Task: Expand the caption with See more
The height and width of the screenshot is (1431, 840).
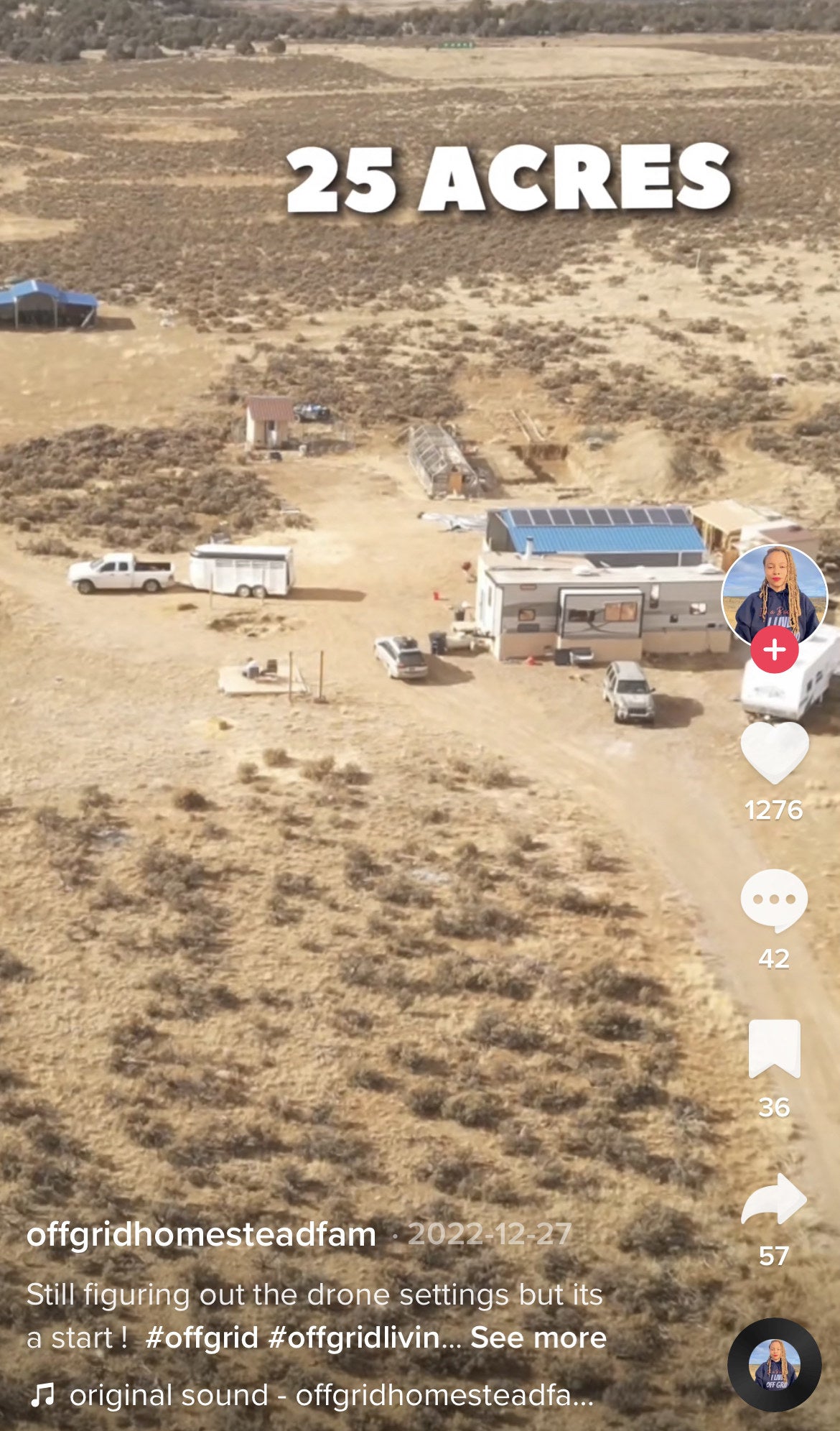Action: coord(538,1338)
